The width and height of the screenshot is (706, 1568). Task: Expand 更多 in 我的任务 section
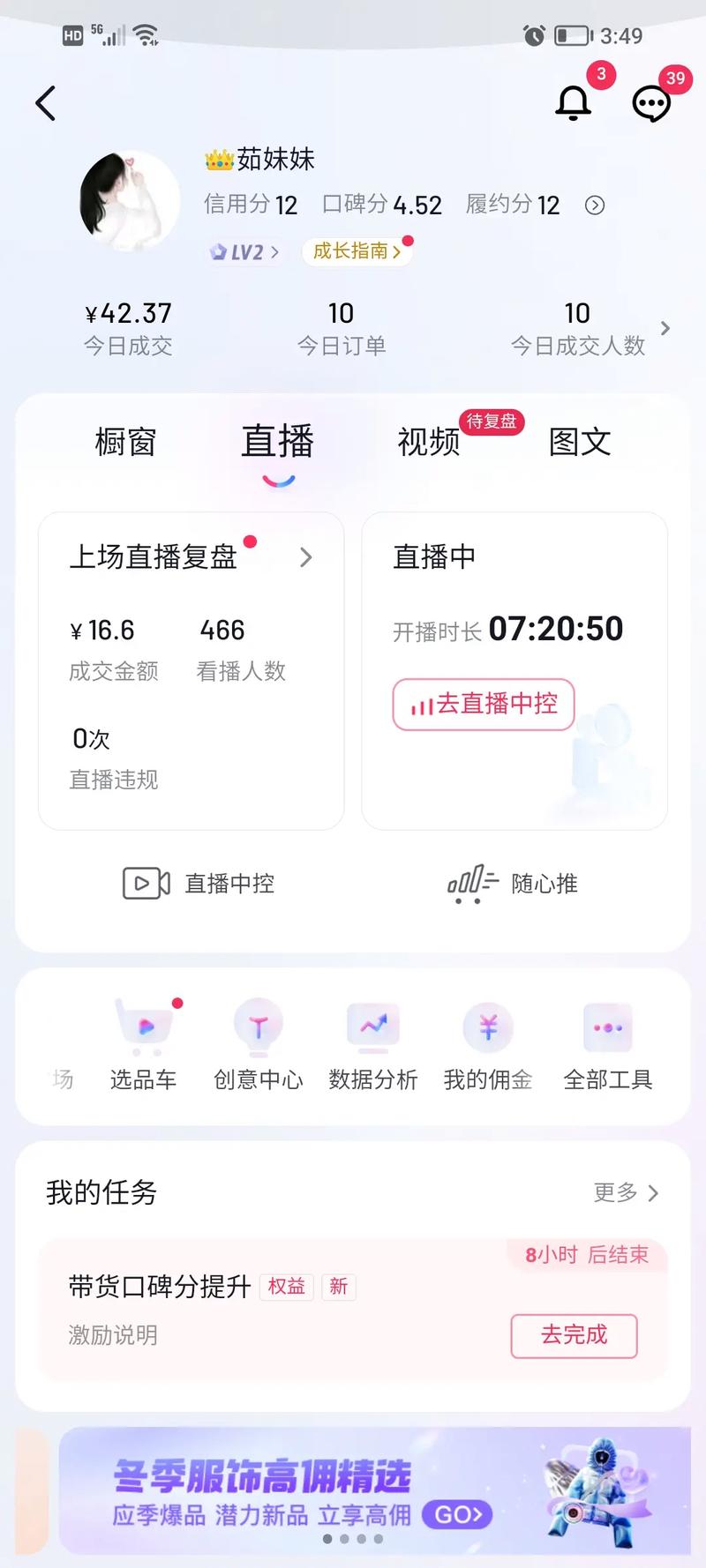point(627,1193)
